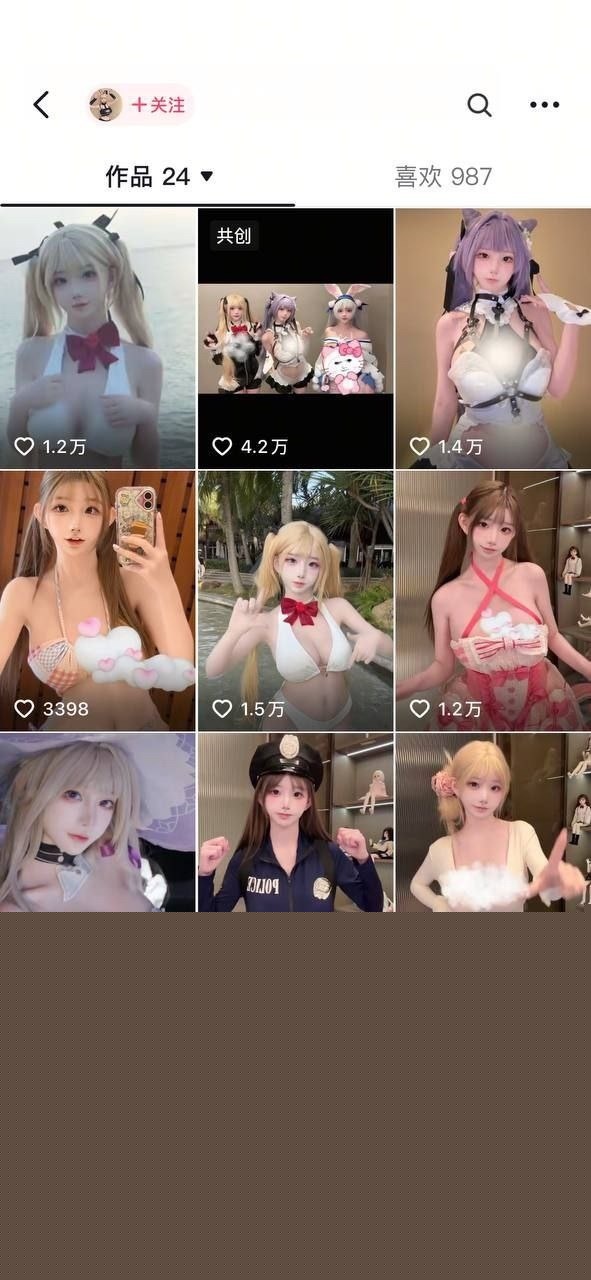Open the video with 1.4万 likes
Image resolution: width=591 pixels, height=1280 pixels.
[493, 339]
